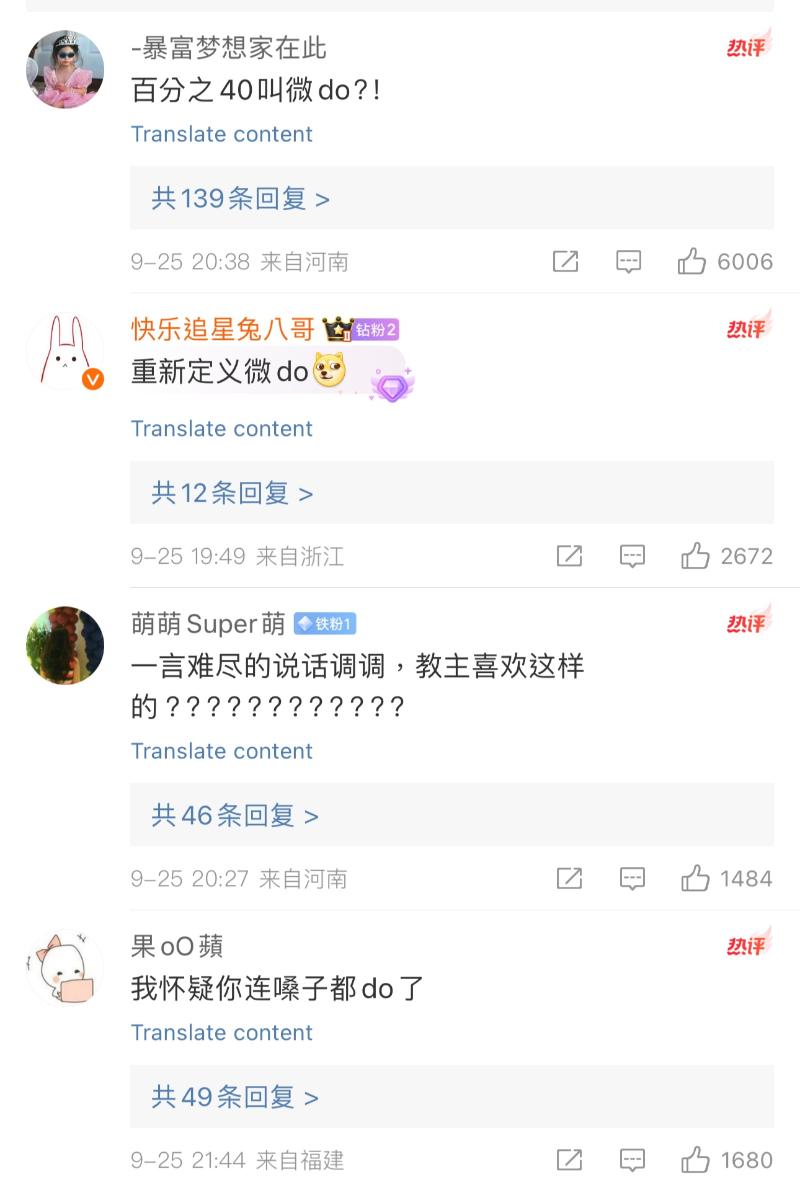Like the comment with 2672 likes
The image size is (800, 1190).
(x=695, y=556)
